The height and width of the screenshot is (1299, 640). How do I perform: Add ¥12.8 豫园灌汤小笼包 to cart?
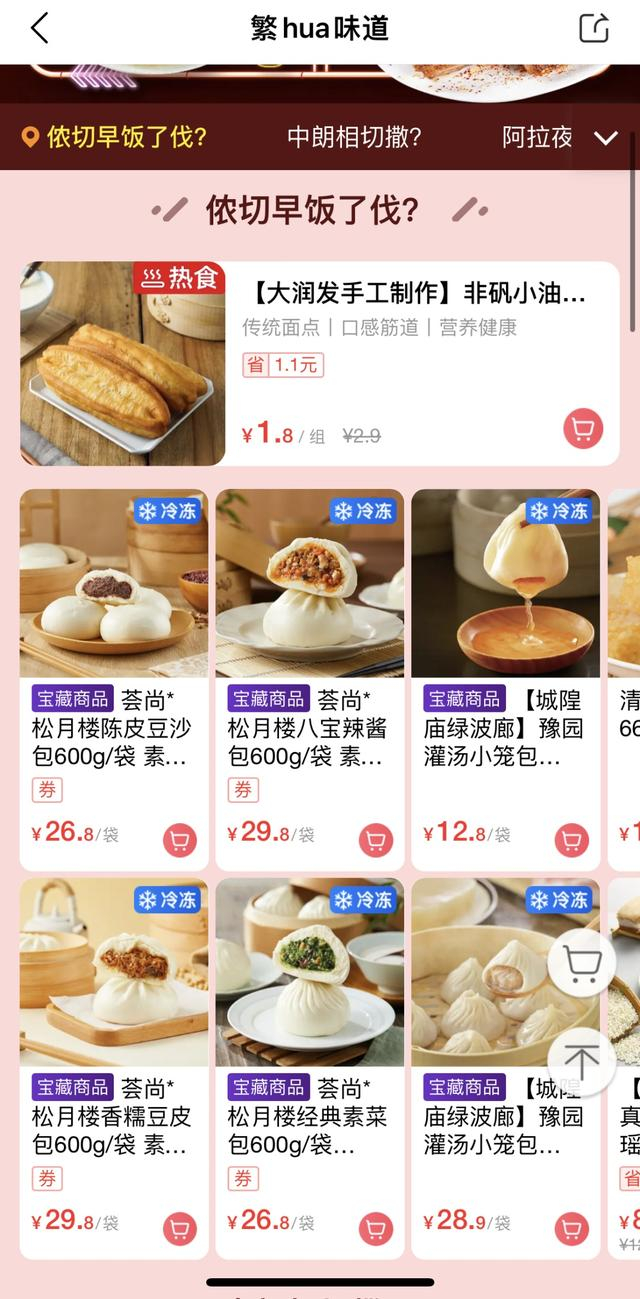point(572,840)
